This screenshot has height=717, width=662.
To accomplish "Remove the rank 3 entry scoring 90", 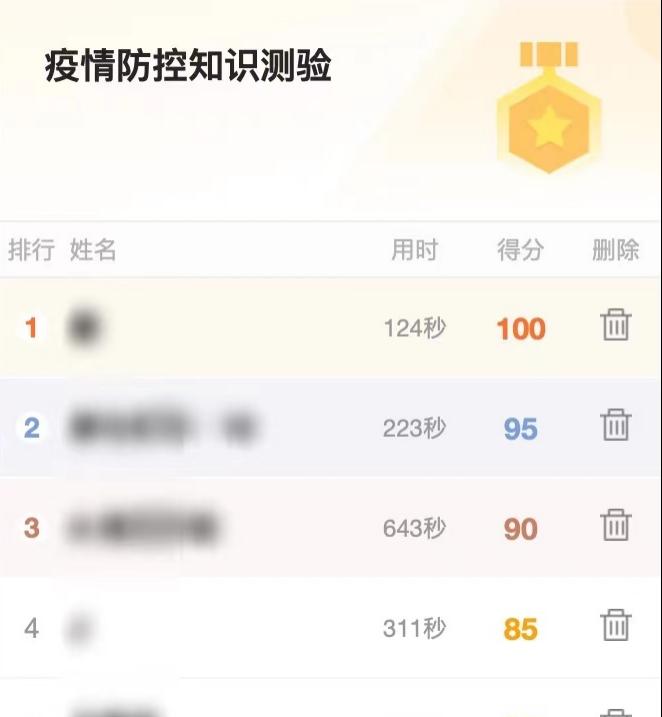I will [615, 525].
